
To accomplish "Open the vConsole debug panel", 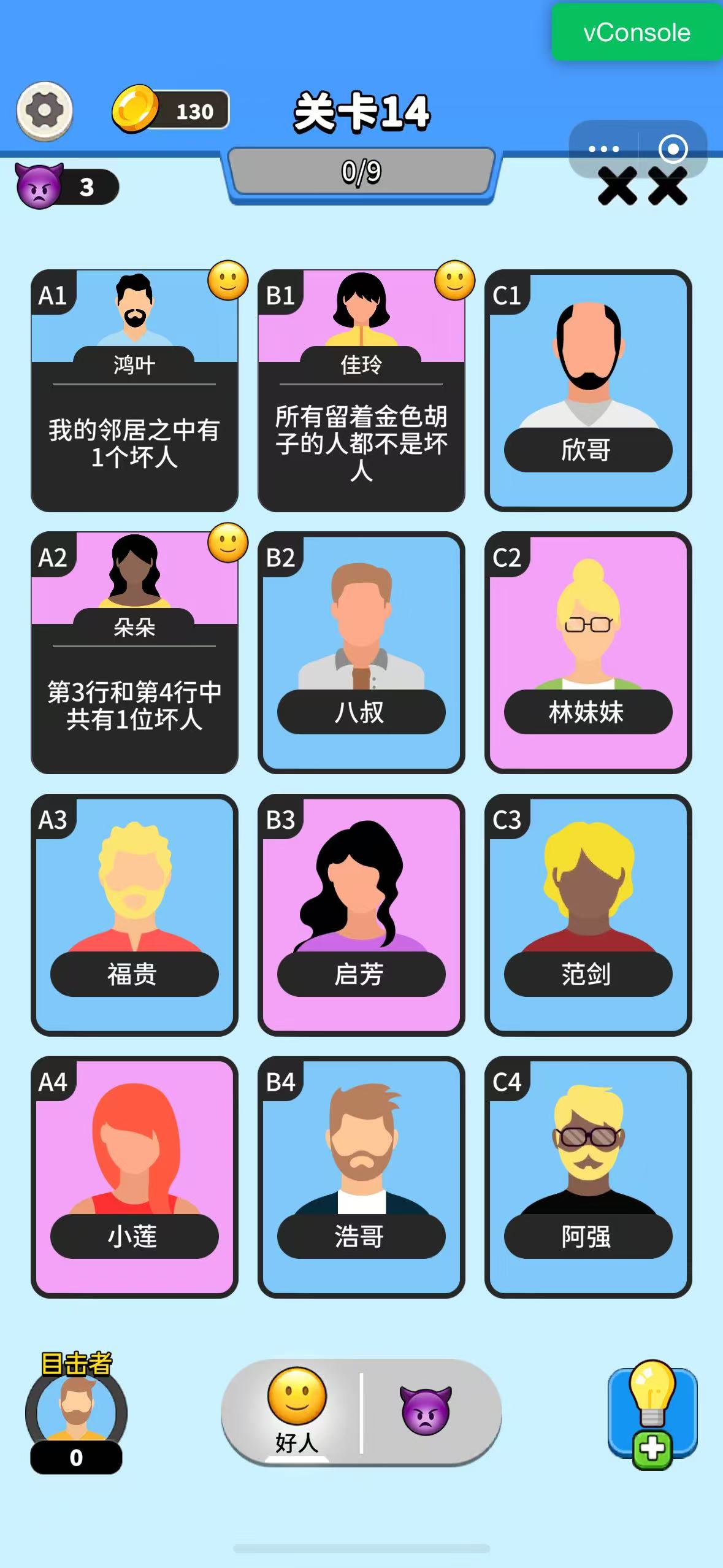I will [x=637, y=33].
